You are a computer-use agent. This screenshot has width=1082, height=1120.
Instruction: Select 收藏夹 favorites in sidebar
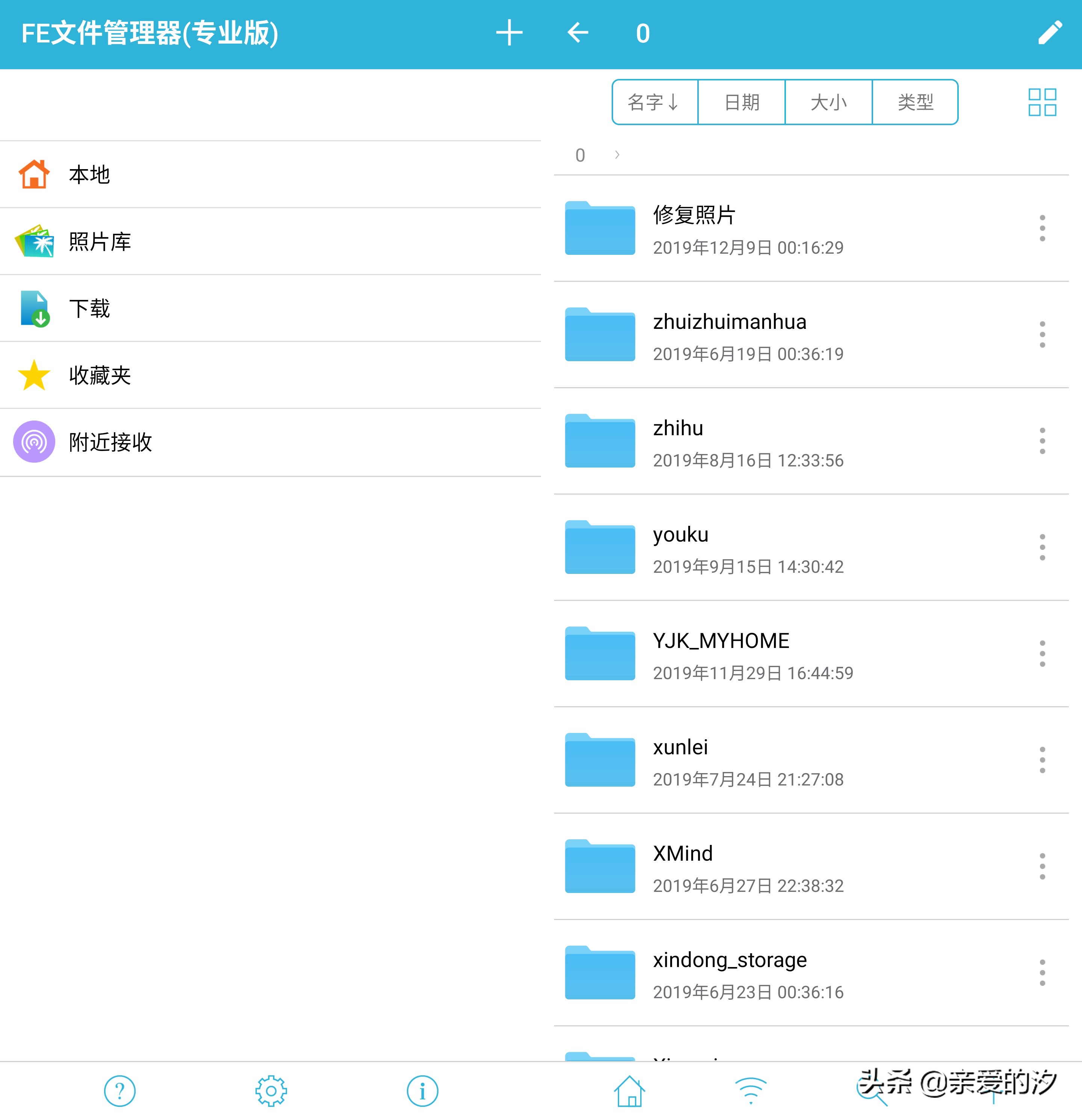pos(100,375)
